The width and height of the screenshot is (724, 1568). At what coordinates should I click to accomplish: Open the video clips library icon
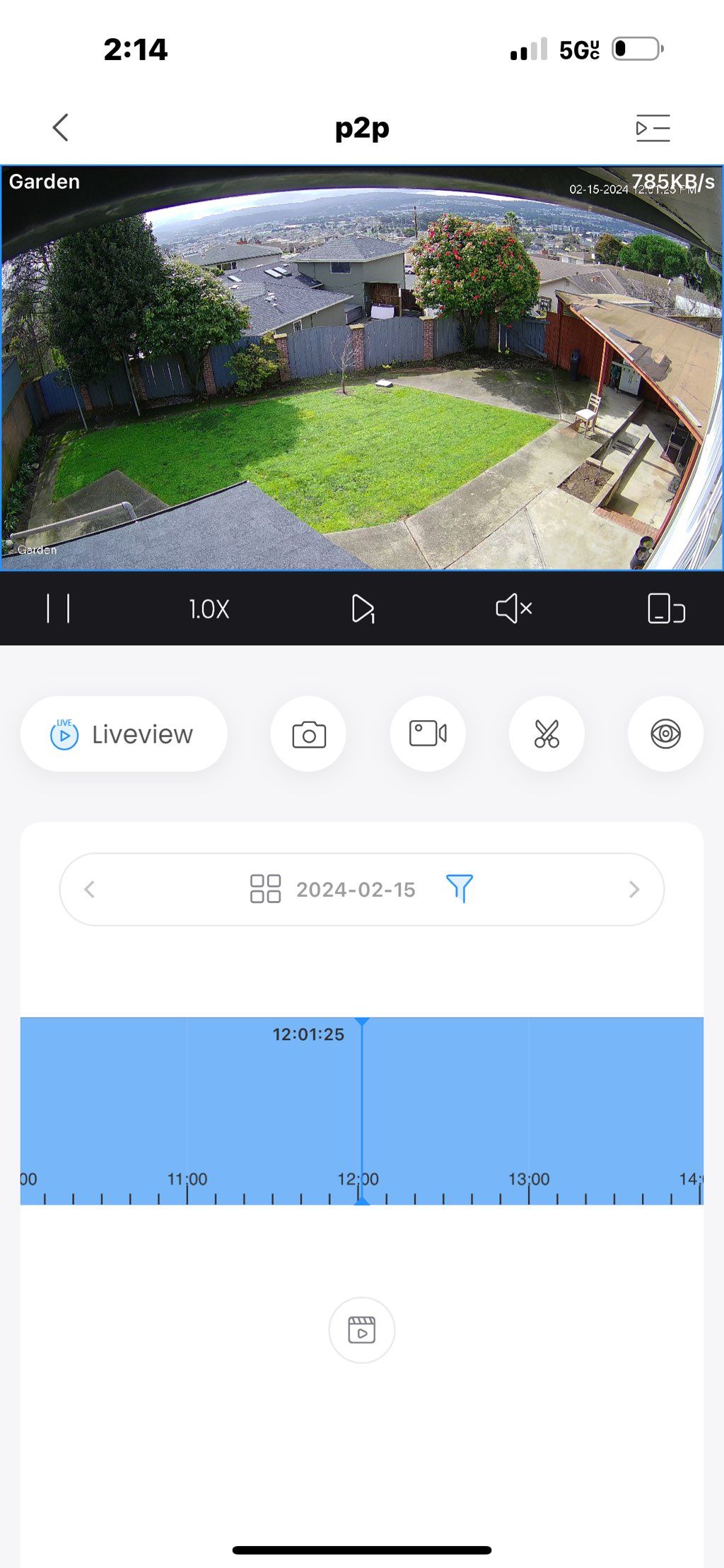pos(362,1331)
